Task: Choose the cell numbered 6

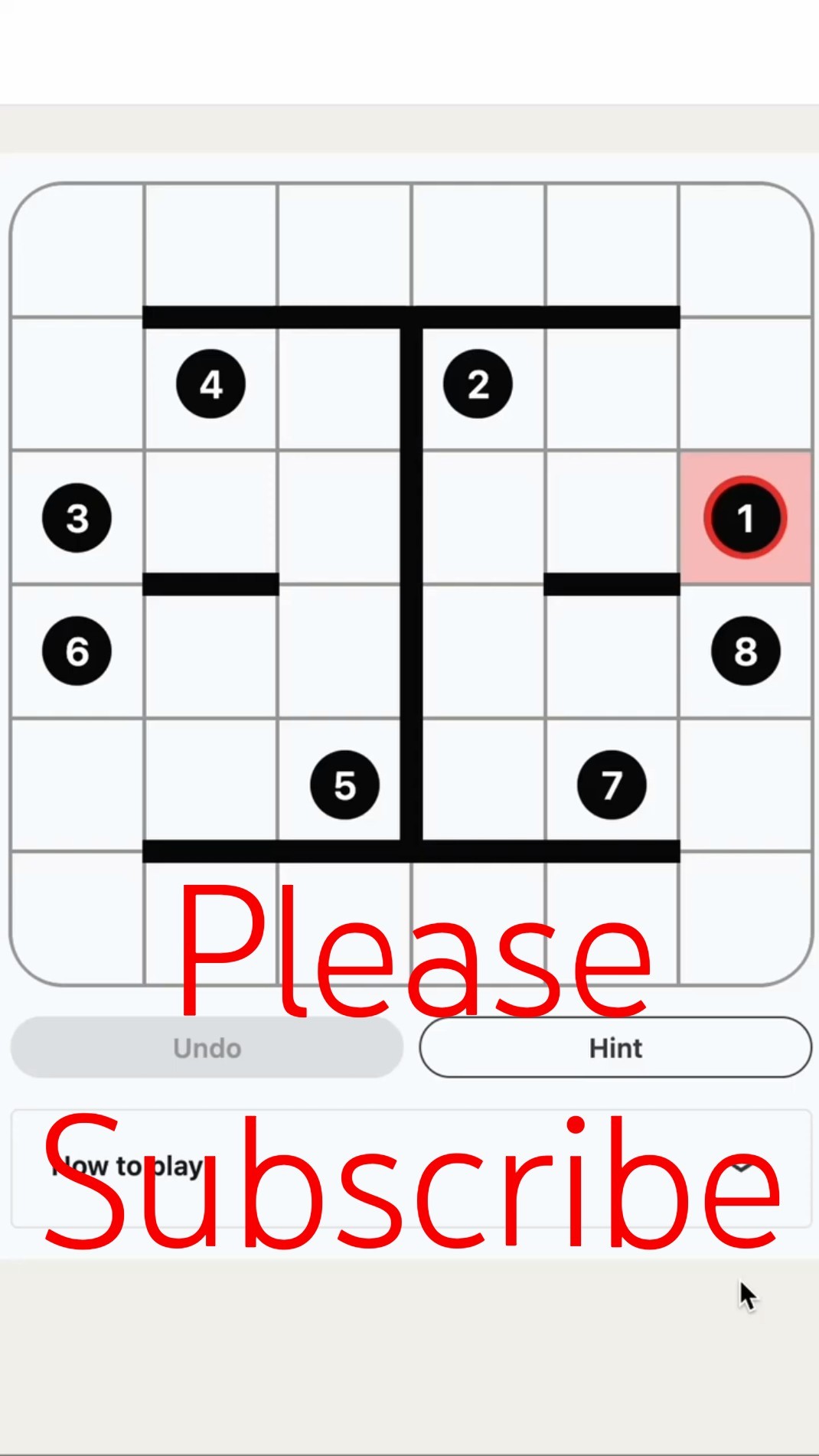Action: [77, 651]
